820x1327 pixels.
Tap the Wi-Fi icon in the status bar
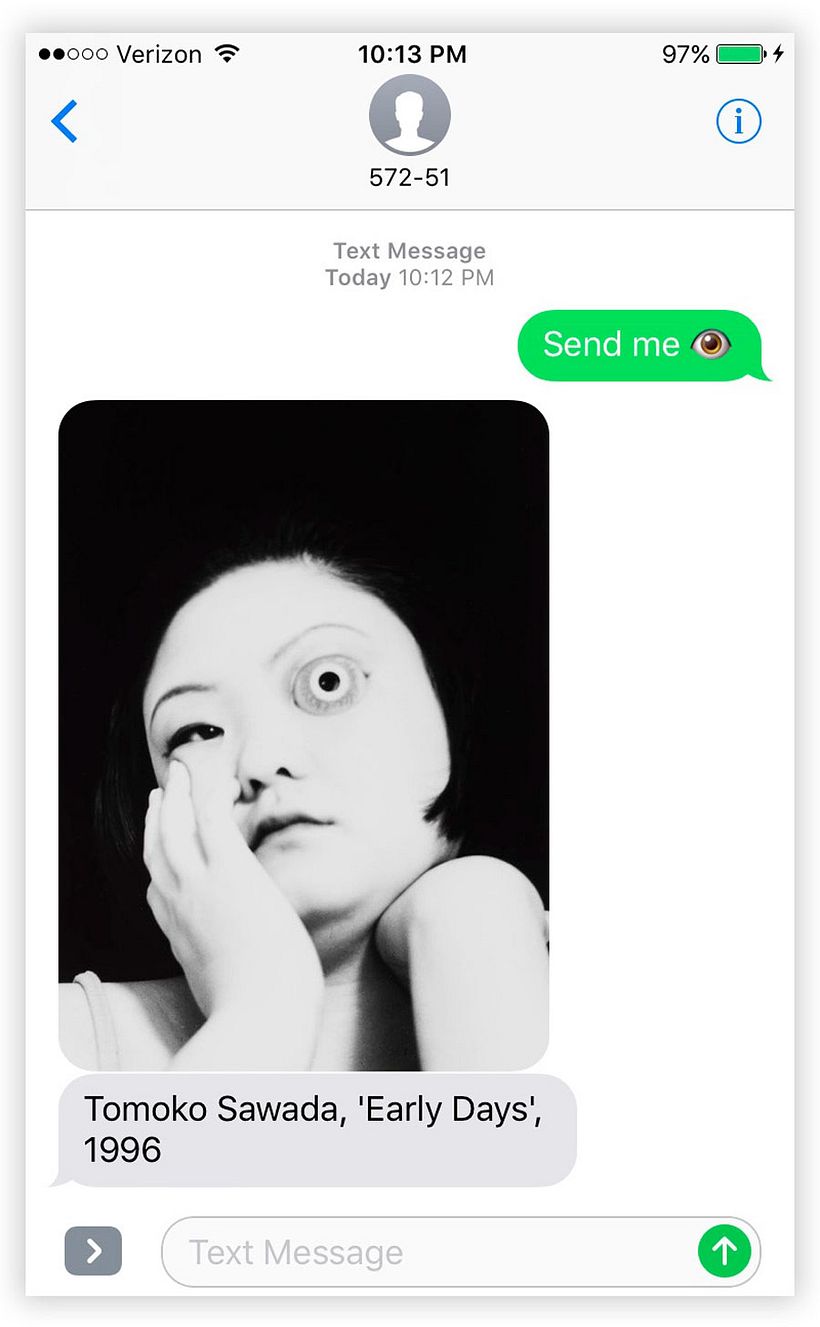(227, 54)
